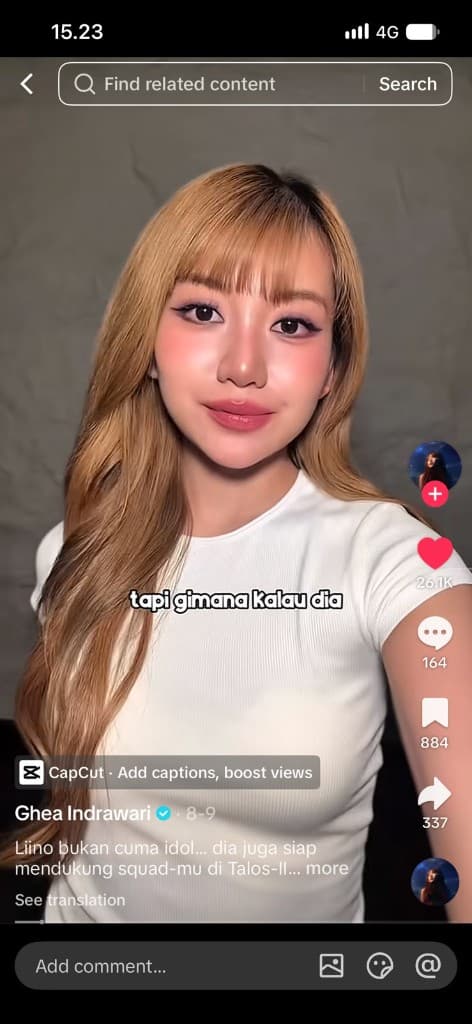Tap the Find related content search field
This screenshot has height=1024, width=472.
217,84
